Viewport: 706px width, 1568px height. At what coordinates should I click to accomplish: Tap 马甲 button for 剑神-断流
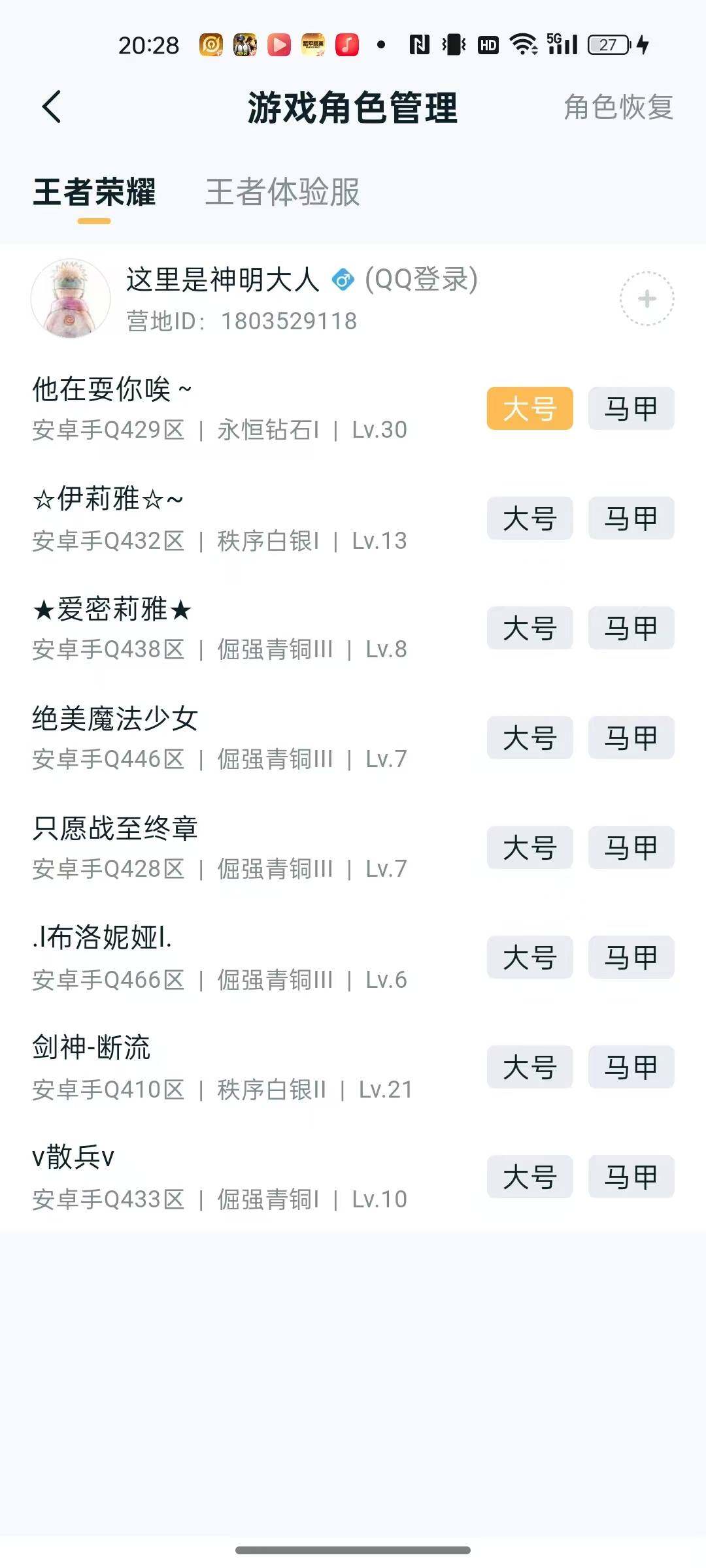tap(630, 1066)
